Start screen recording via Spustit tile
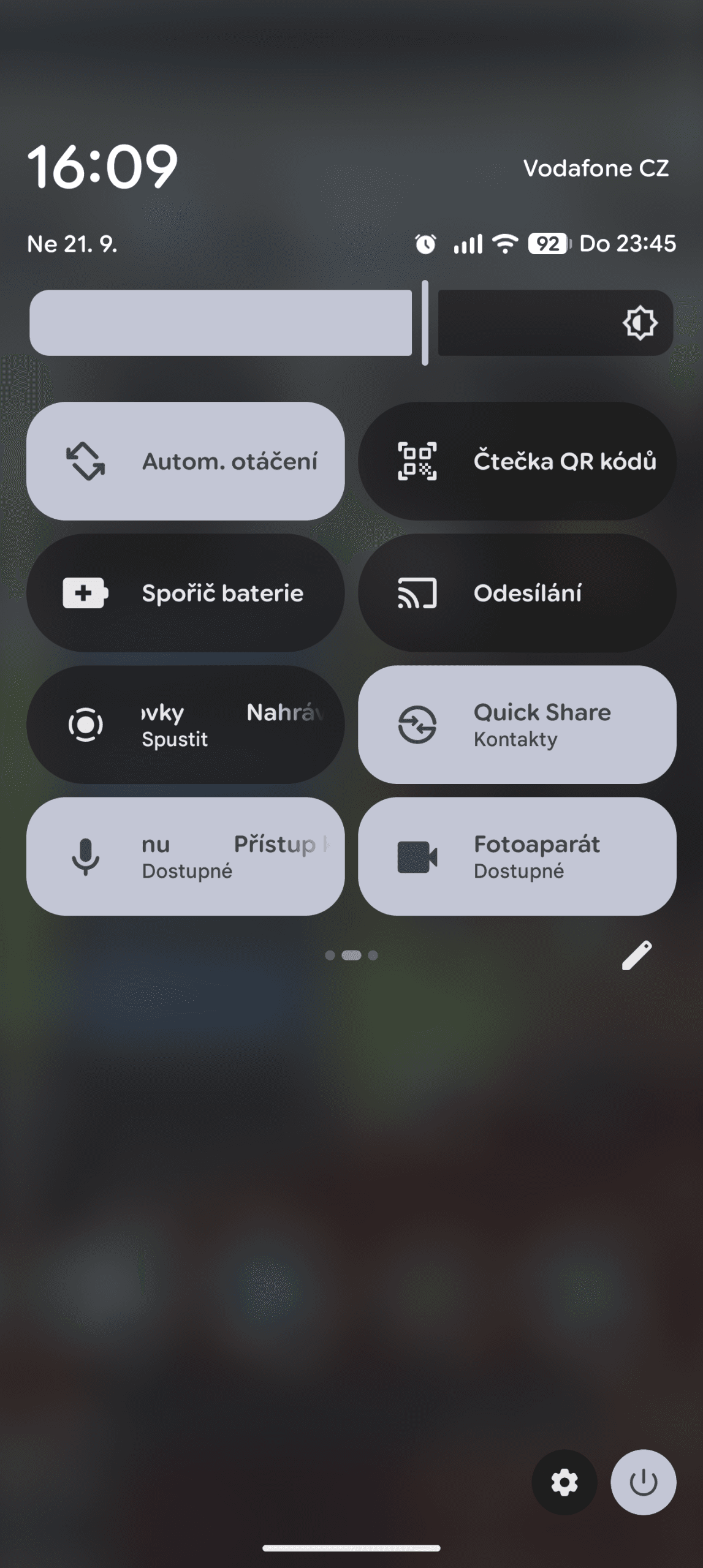703x1568 pixels. pyautogui.click(x=185, y=725)
